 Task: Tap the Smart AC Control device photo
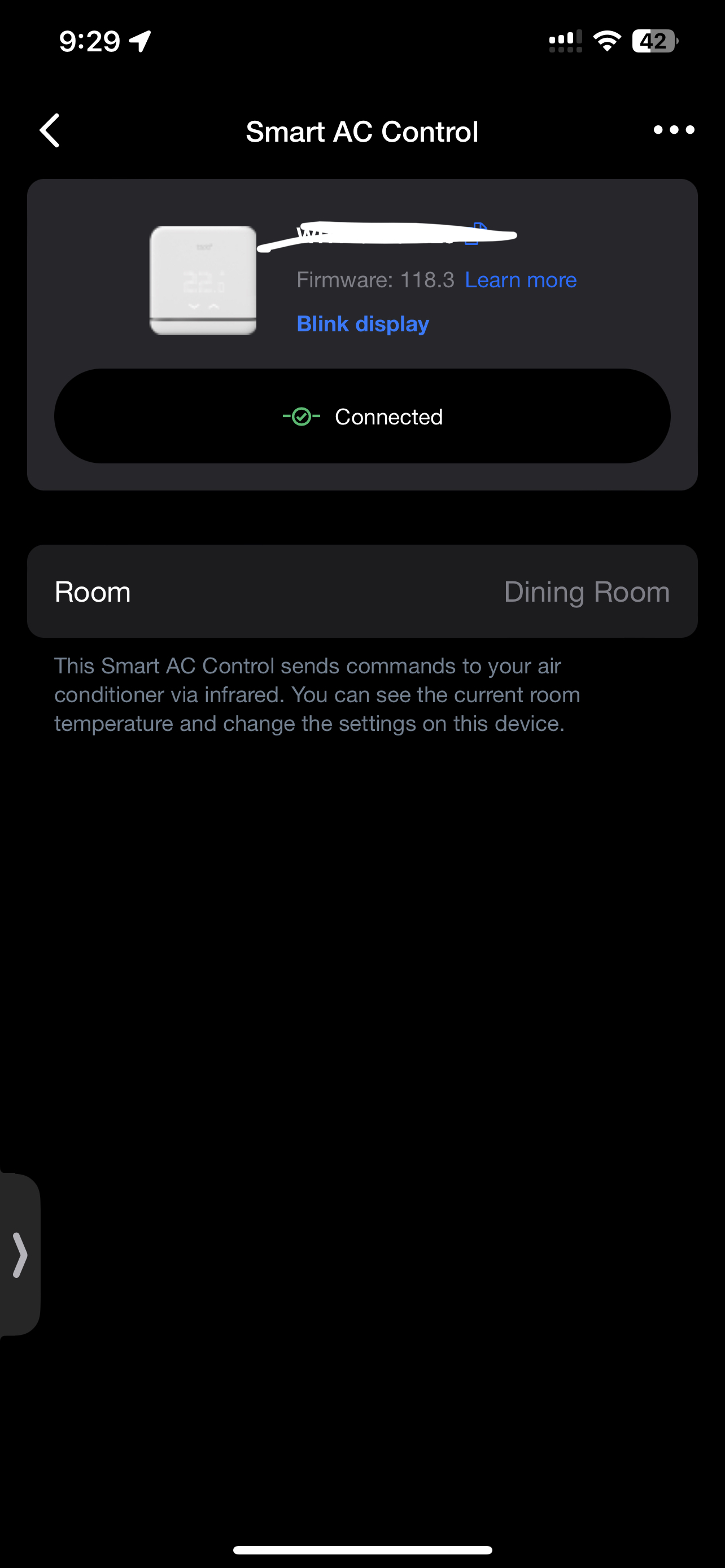tap(203, 279)
